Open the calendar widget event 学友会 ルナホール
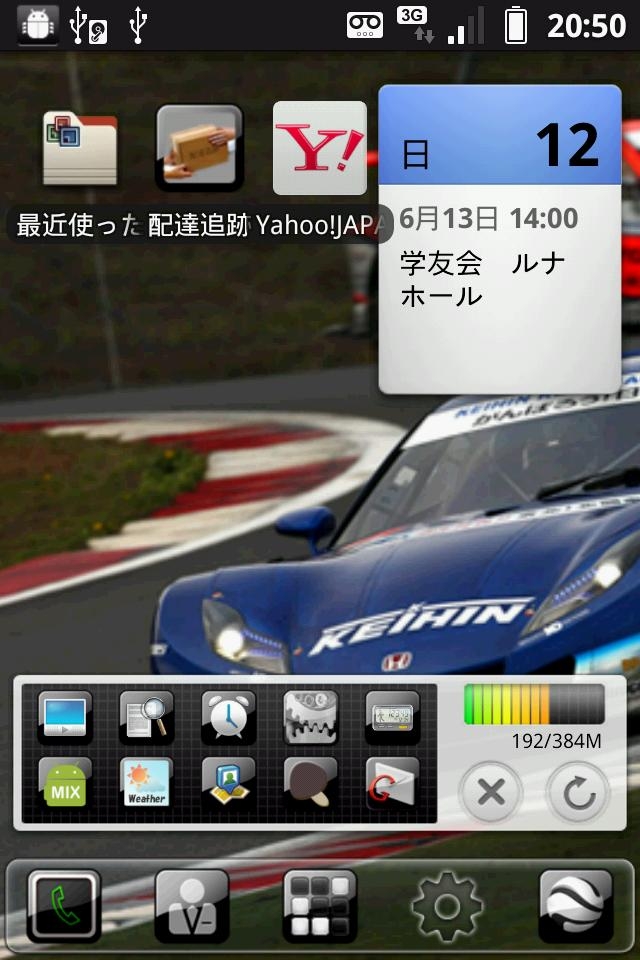The height and width of the screenshot is (960, 640). 500,278
